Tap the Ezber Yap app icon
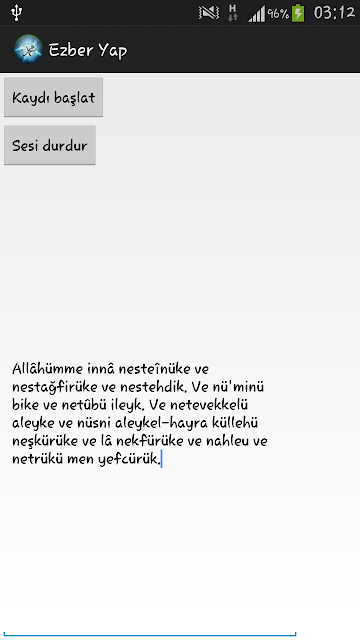The width and height of the screenshot is (360, 640). pyautogui.click(x=28, y=49)
